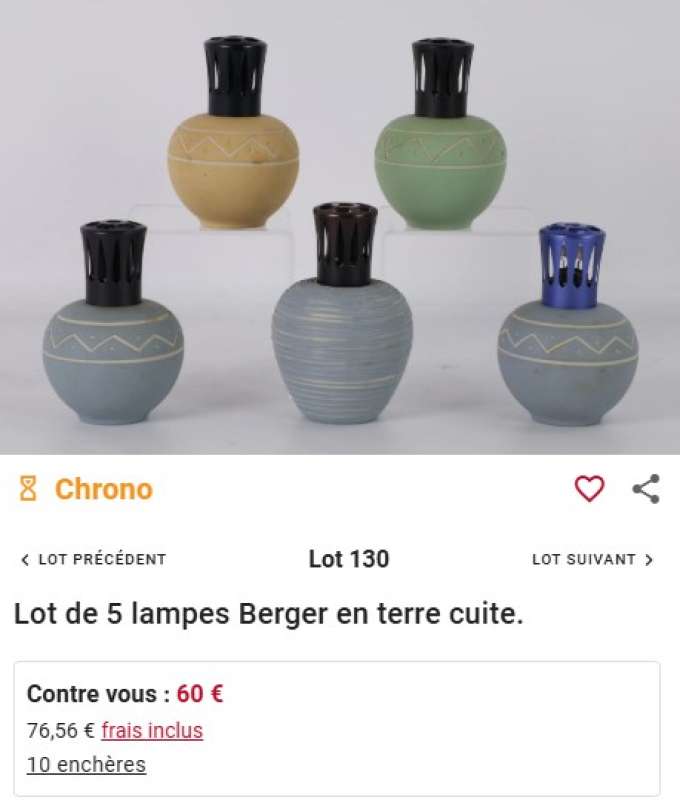The height and width of the screenshot is (800, 680).
Task: Add Lot 130 to favorites
Action: (x=589, y=489)
